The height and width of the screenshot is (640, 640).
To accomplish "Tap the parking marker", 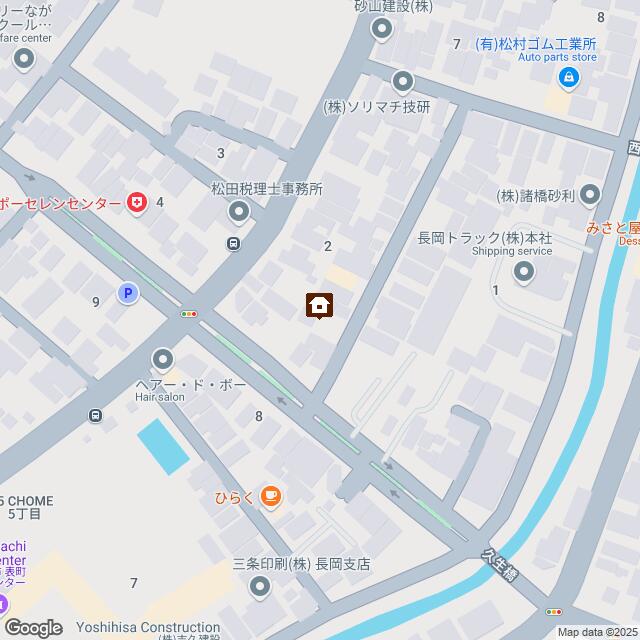I will 128,293.
